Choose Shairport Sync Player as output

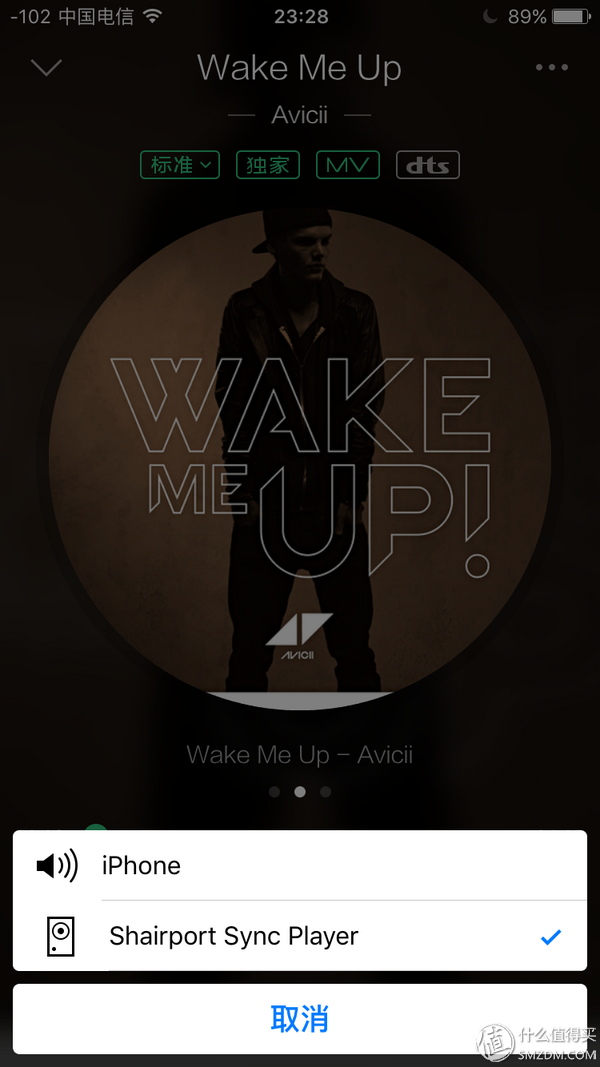pos(299,936)
